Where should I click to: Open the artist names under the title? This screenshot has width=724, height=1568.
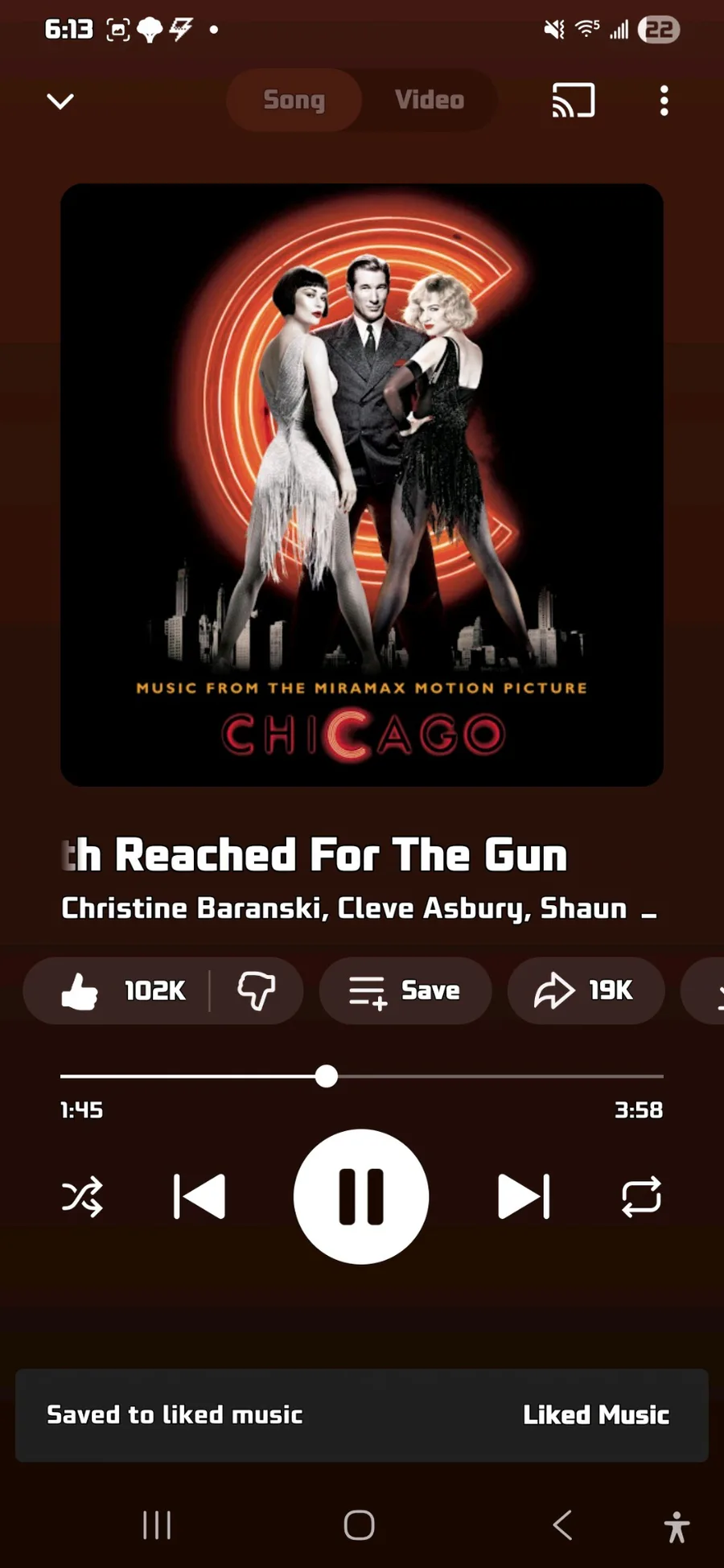click(x=344, y=908)
